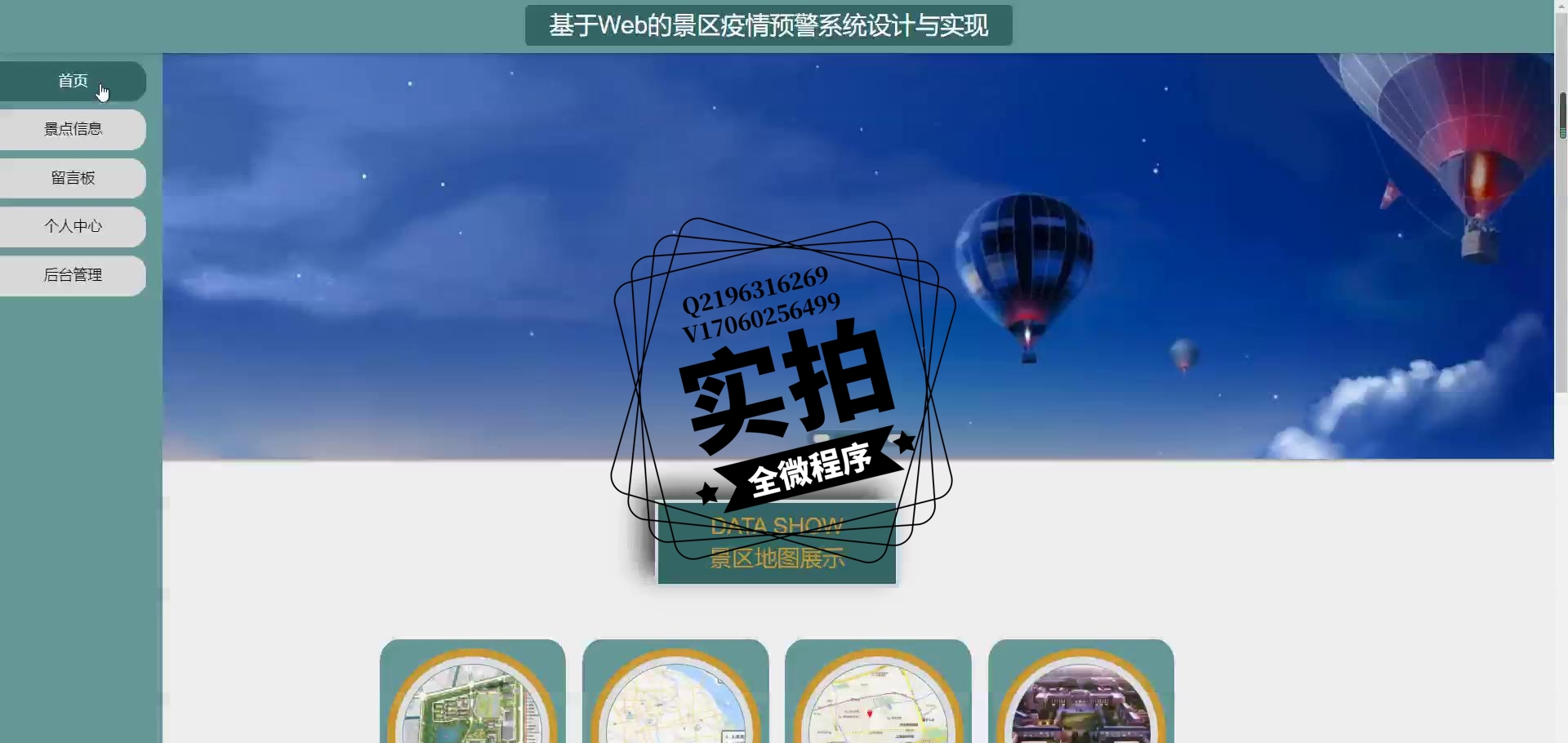The image size is (1568, 743).
Task: Open the green park map card
Action: [x=473, y=698]
